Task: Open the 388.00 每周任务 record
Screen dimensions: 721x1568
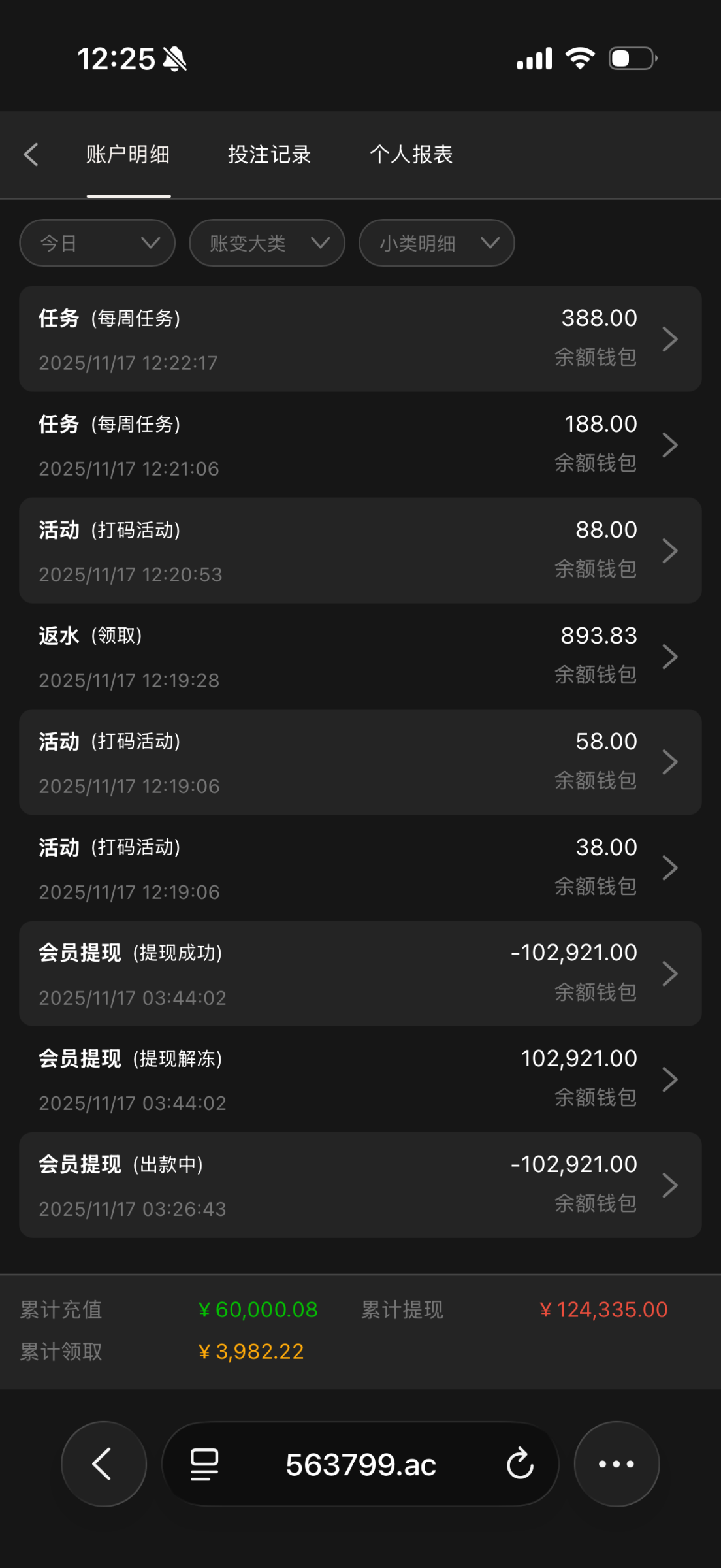Action: (360, 339)
